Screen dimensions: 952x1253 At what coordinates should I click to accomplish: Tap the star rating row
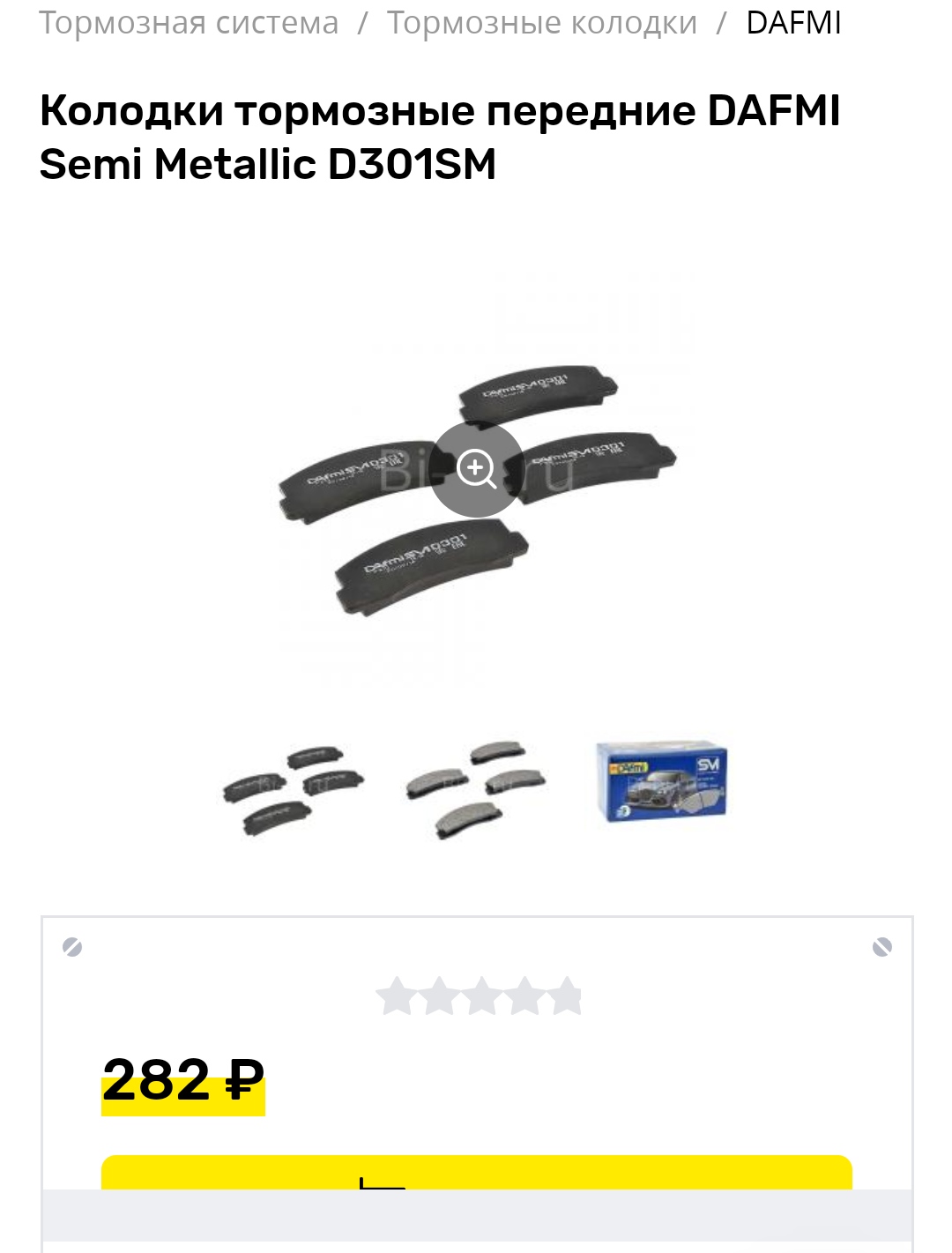(479, 996)
